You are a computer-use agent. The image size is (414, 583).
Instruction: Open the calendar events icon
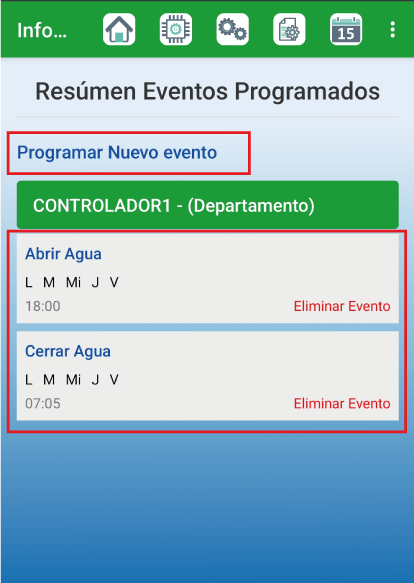click(x=346, y=29)
